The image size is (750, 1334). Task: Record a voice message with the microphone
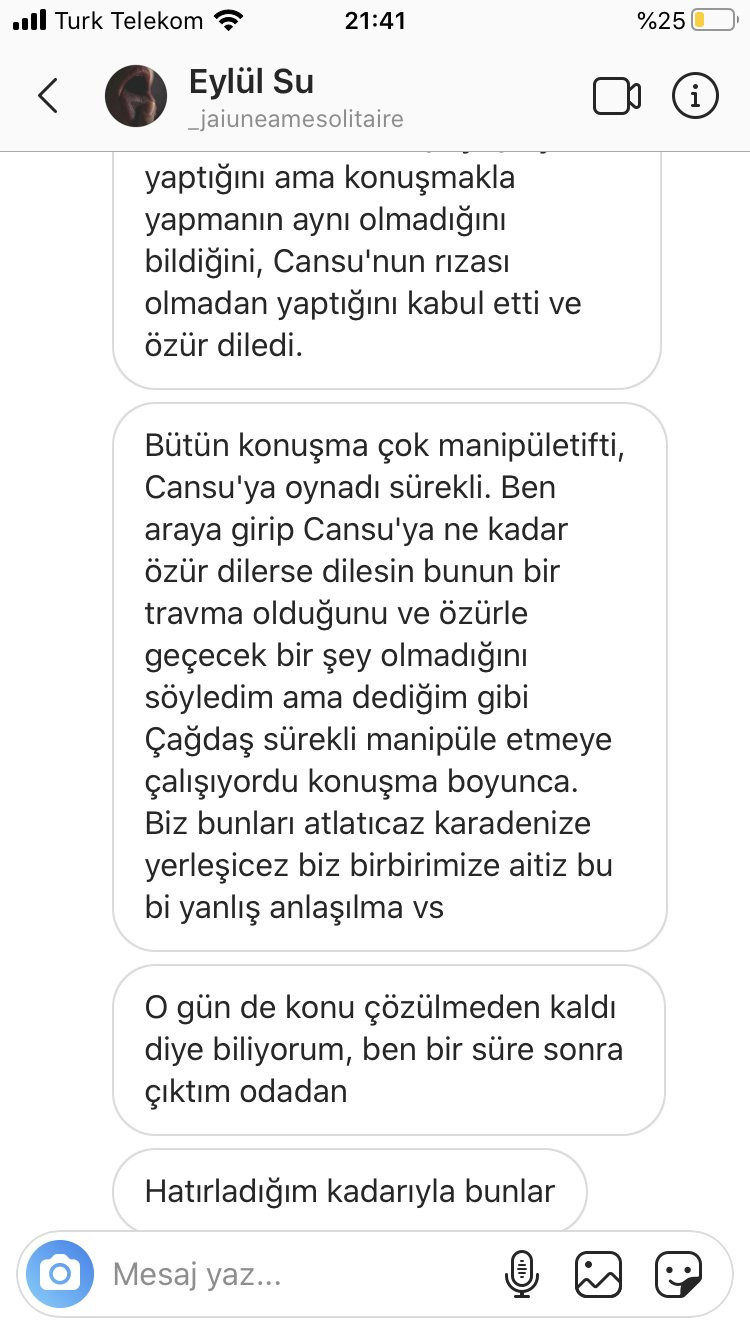pyautogui.click(x=520, y=1274)
